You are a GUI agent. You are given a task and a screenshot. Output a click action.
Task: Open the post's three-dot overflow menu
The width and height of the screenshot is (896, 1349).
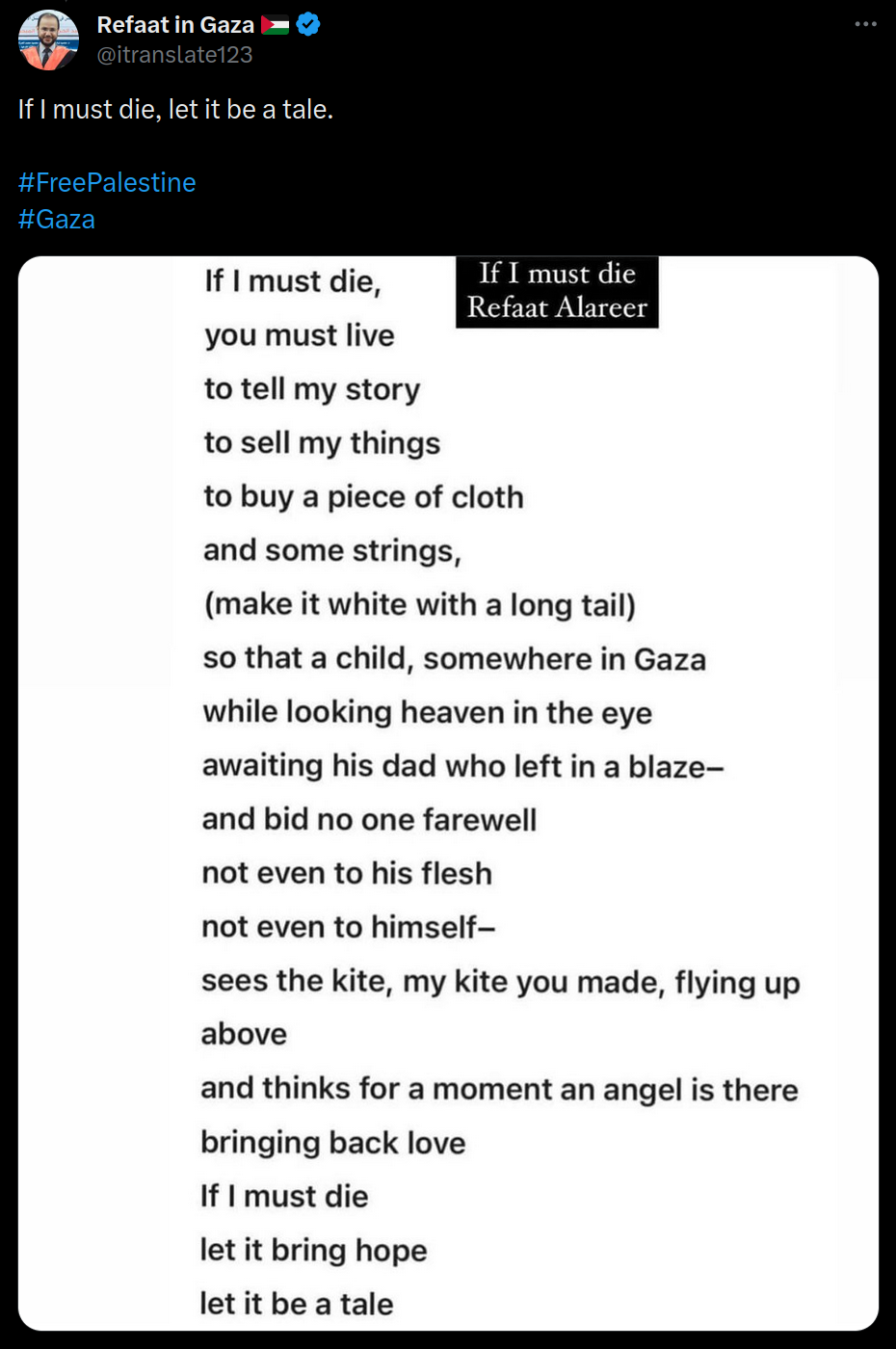point(865,24)
